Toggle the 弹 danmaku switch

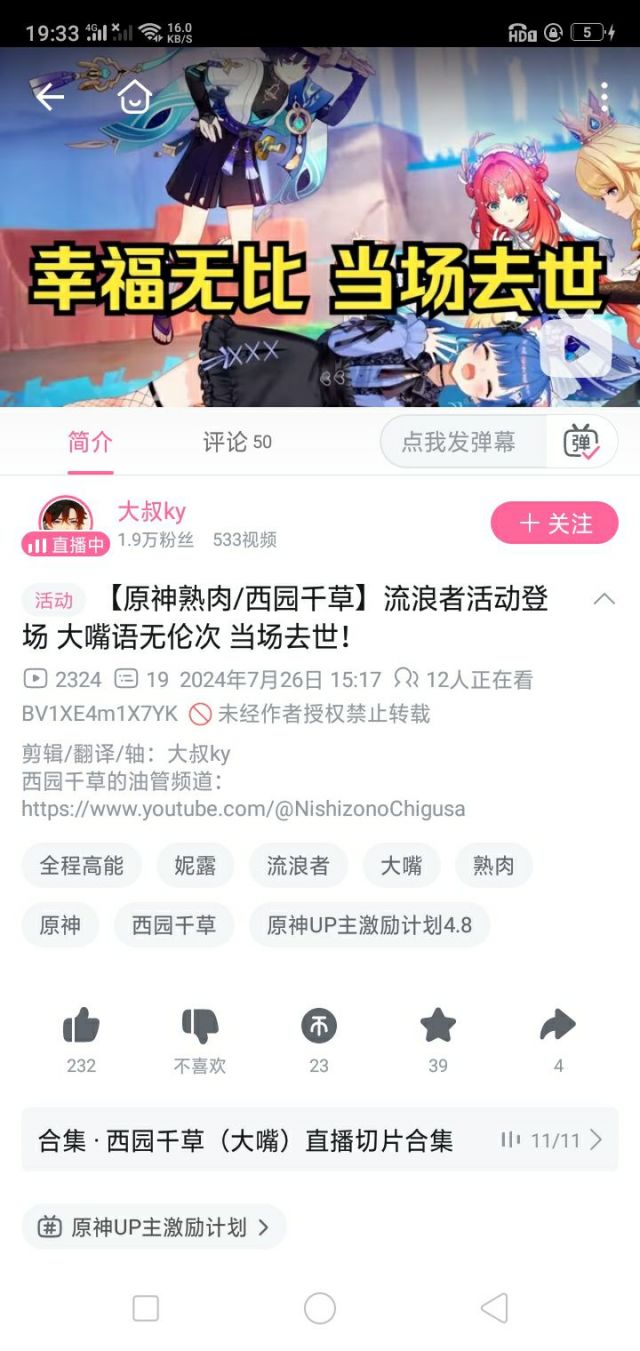pos(581,442)
